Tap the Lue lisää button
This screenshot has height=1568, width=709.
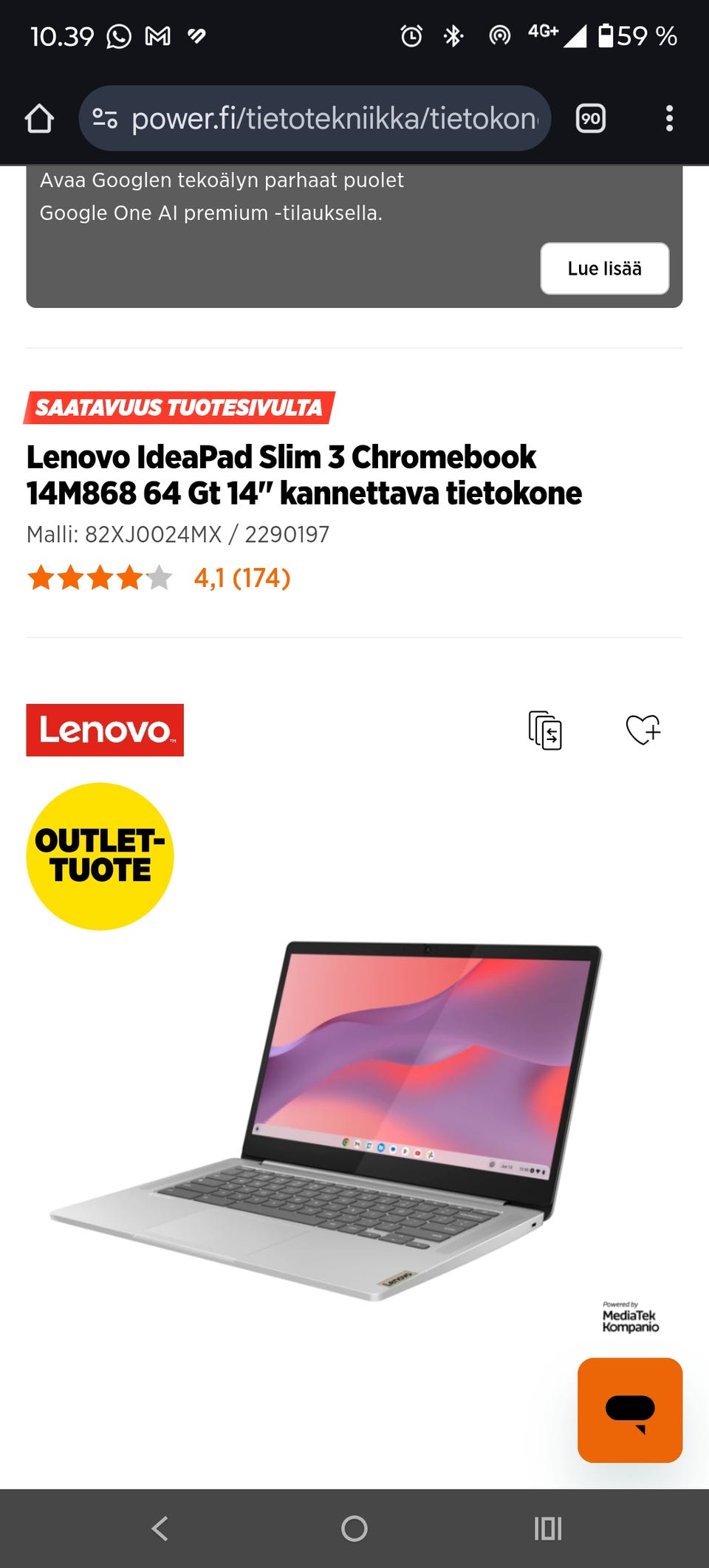[x=604, y=268]
